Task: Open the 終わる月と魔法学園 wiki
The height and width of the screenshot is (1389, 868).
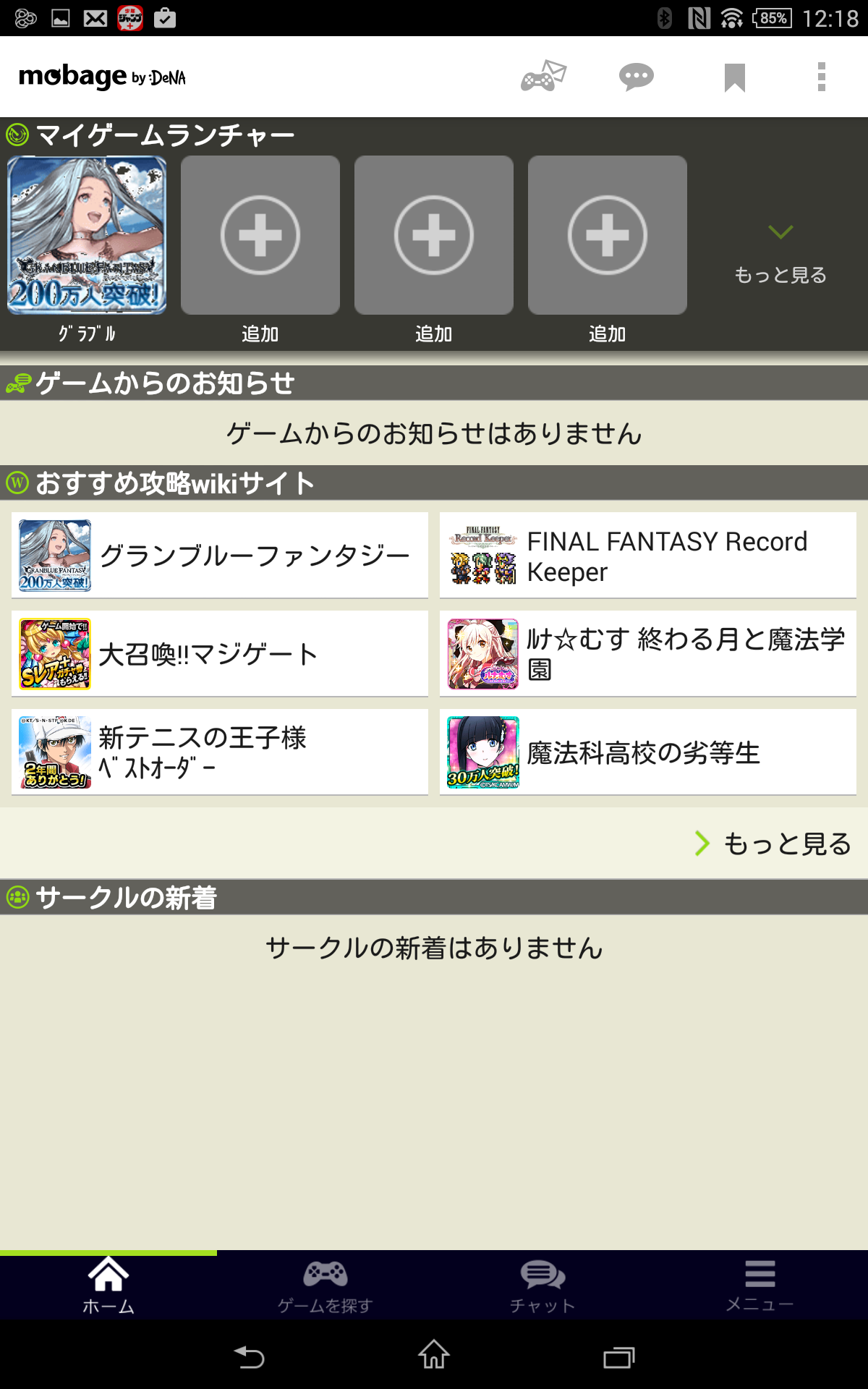Action: [x=648, y=654]
